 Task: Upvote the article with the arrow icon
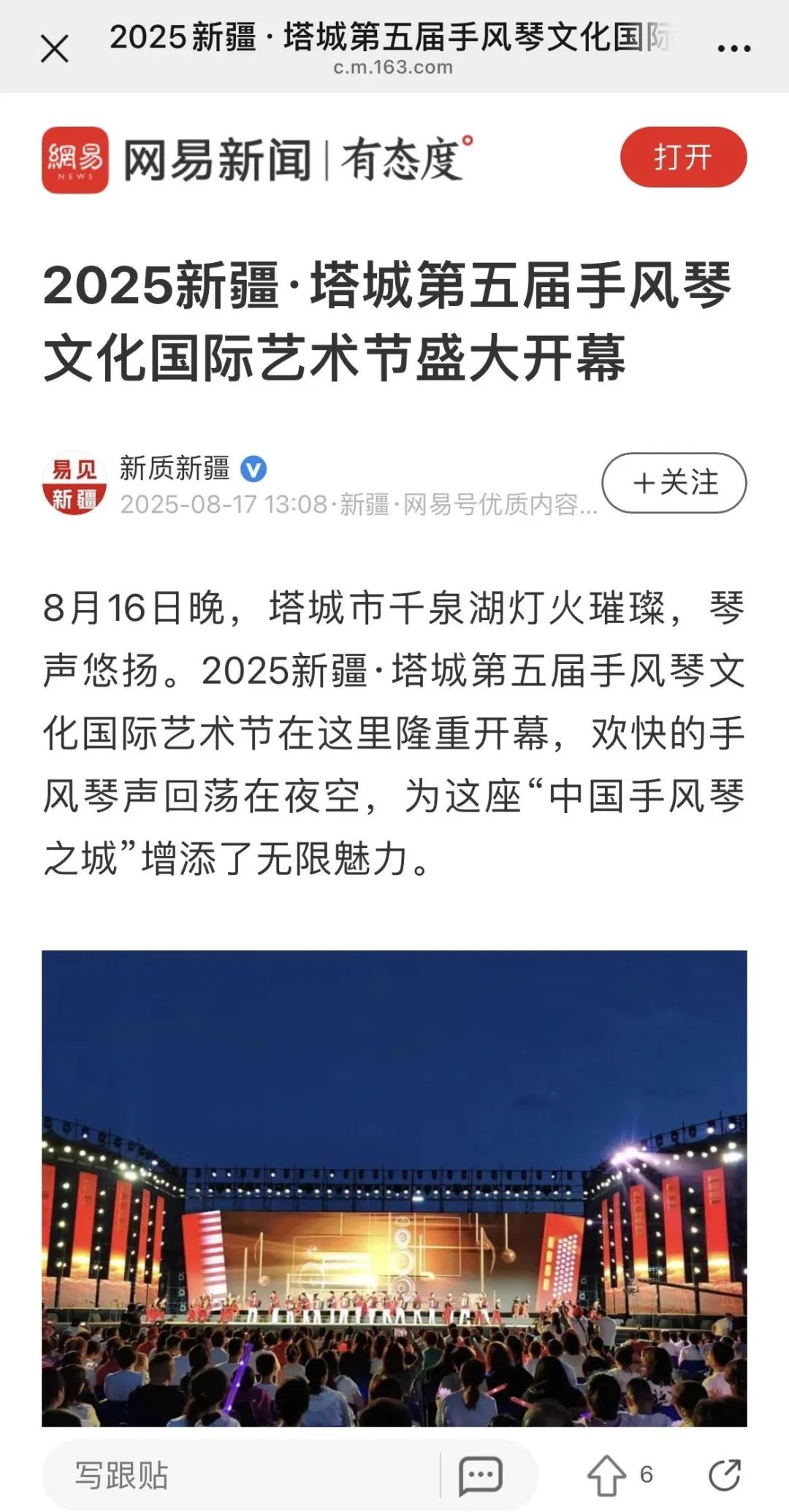point(607,1475)
